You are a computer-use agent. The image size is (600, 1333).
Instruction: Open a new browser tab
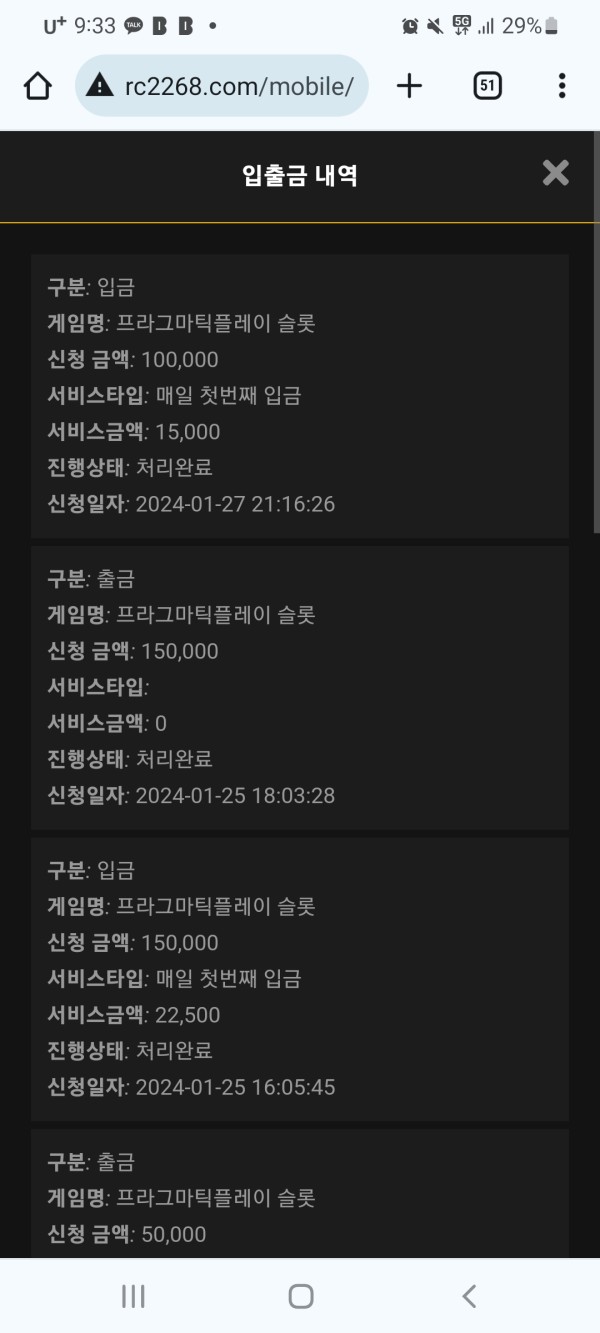pos(409,86)
